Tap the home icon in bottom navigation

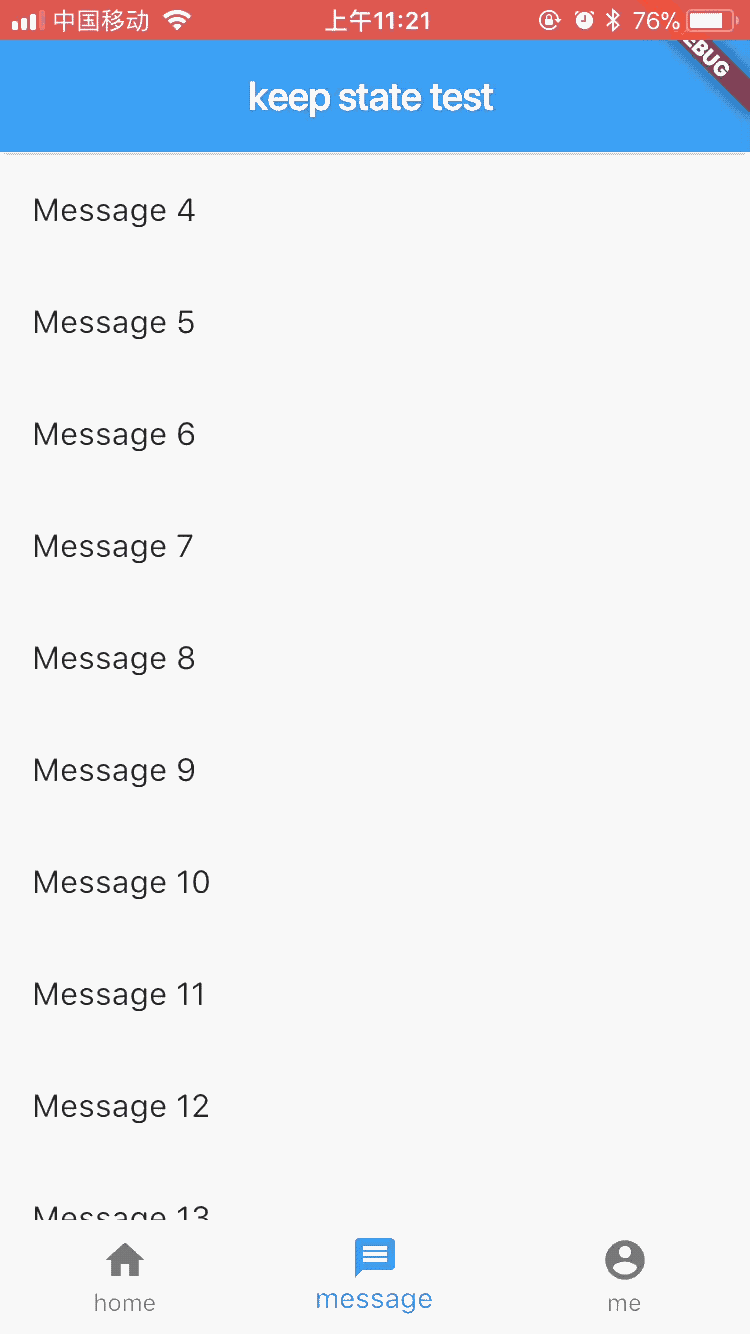pos(124,1260)
